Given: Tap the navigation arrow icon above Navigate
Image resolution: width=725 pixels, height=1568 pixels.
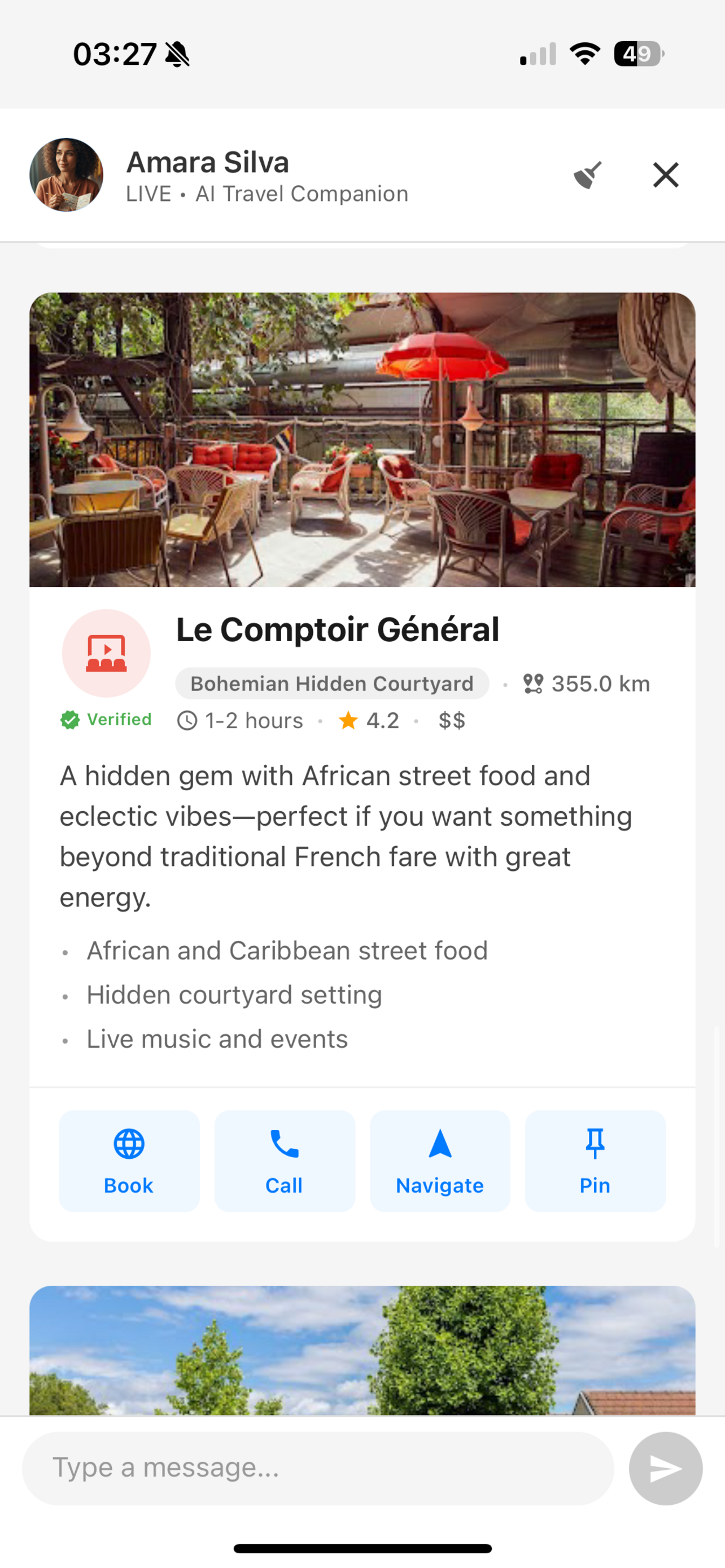Looking at the screenshot, I should [439, 1144].
